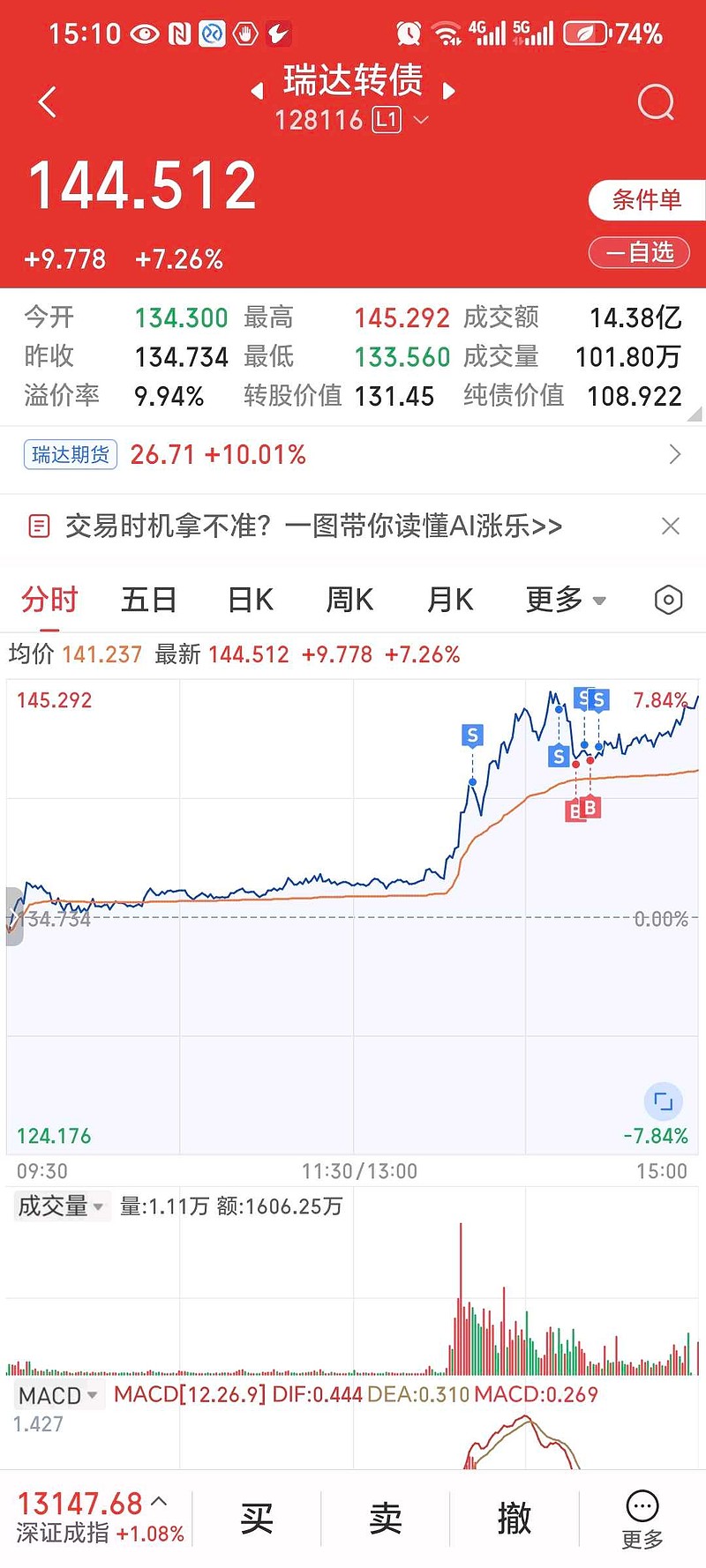
Task: Tap the S sell marker on the chart
Action: [472, 735]
